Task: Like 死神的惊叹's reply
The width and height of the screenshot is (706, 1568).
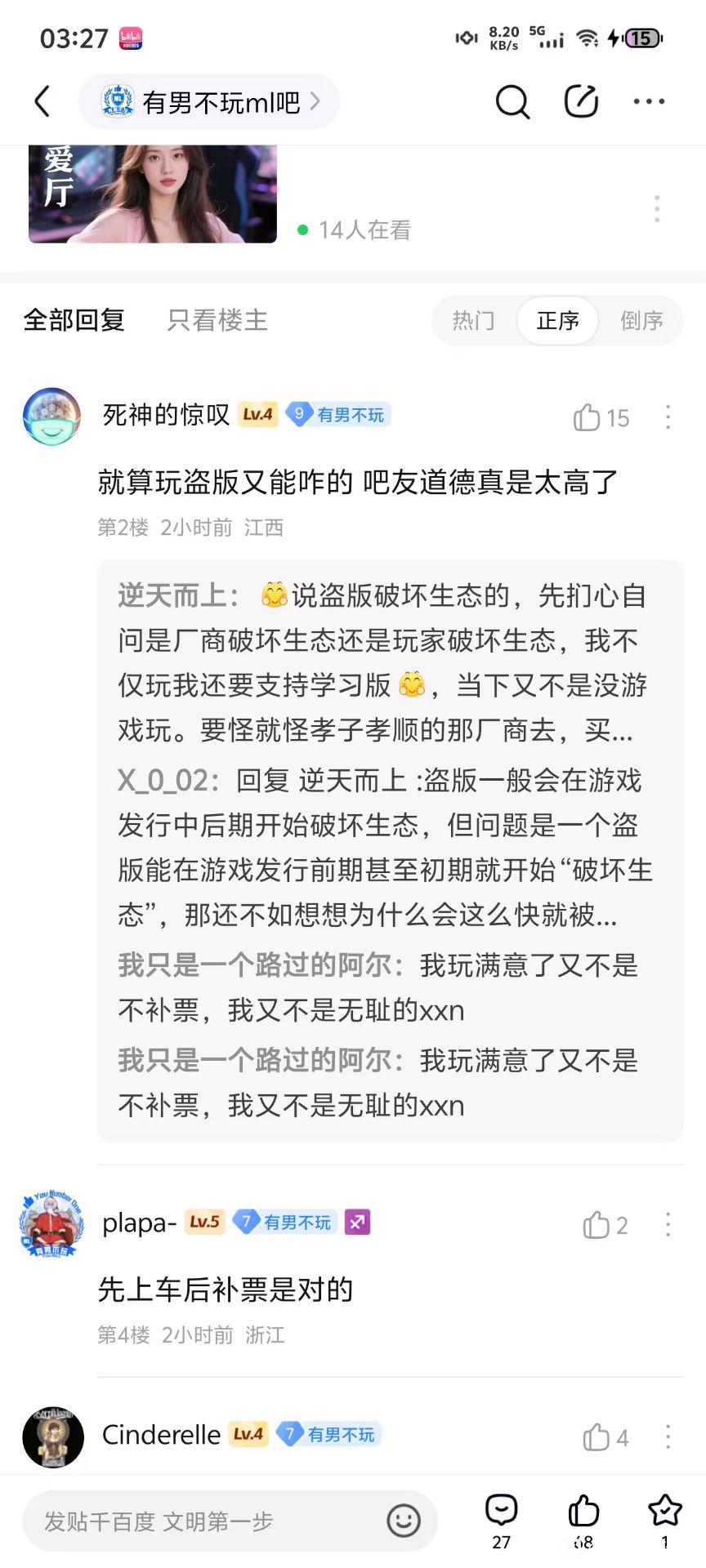Action: (587, 417)
